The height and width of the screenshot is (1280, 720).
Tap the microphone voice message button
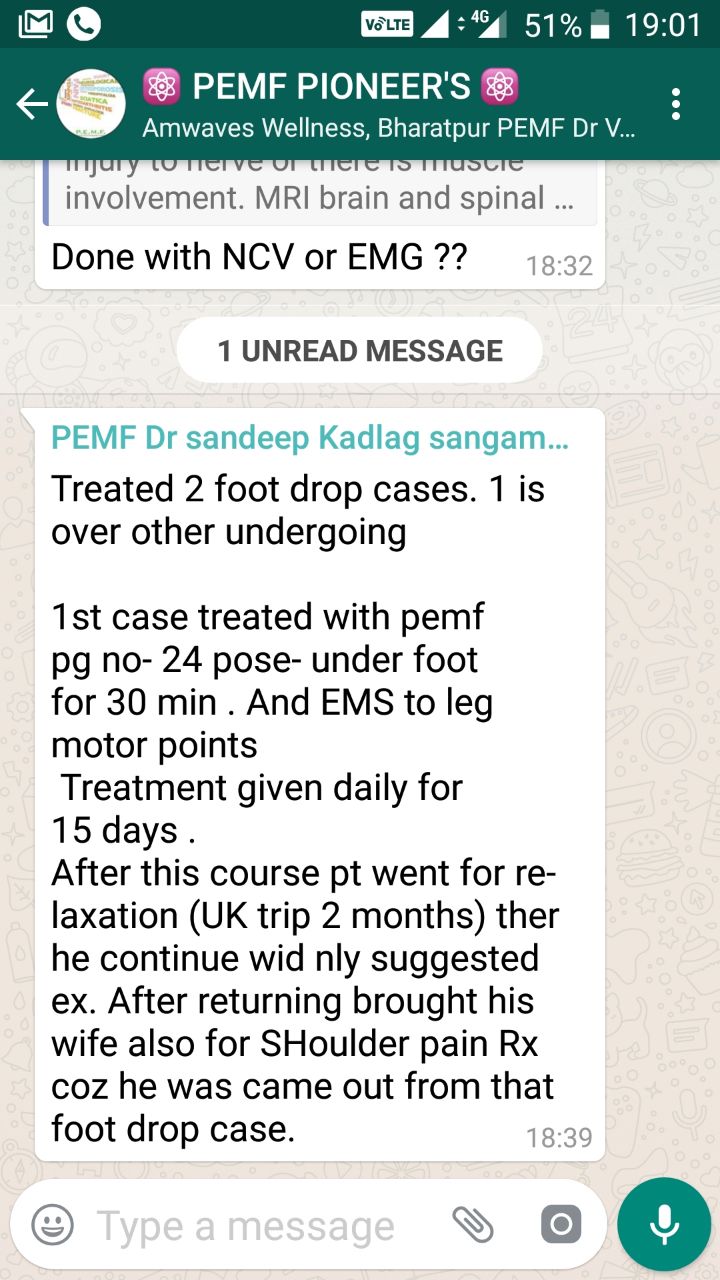coord(664,1224)
